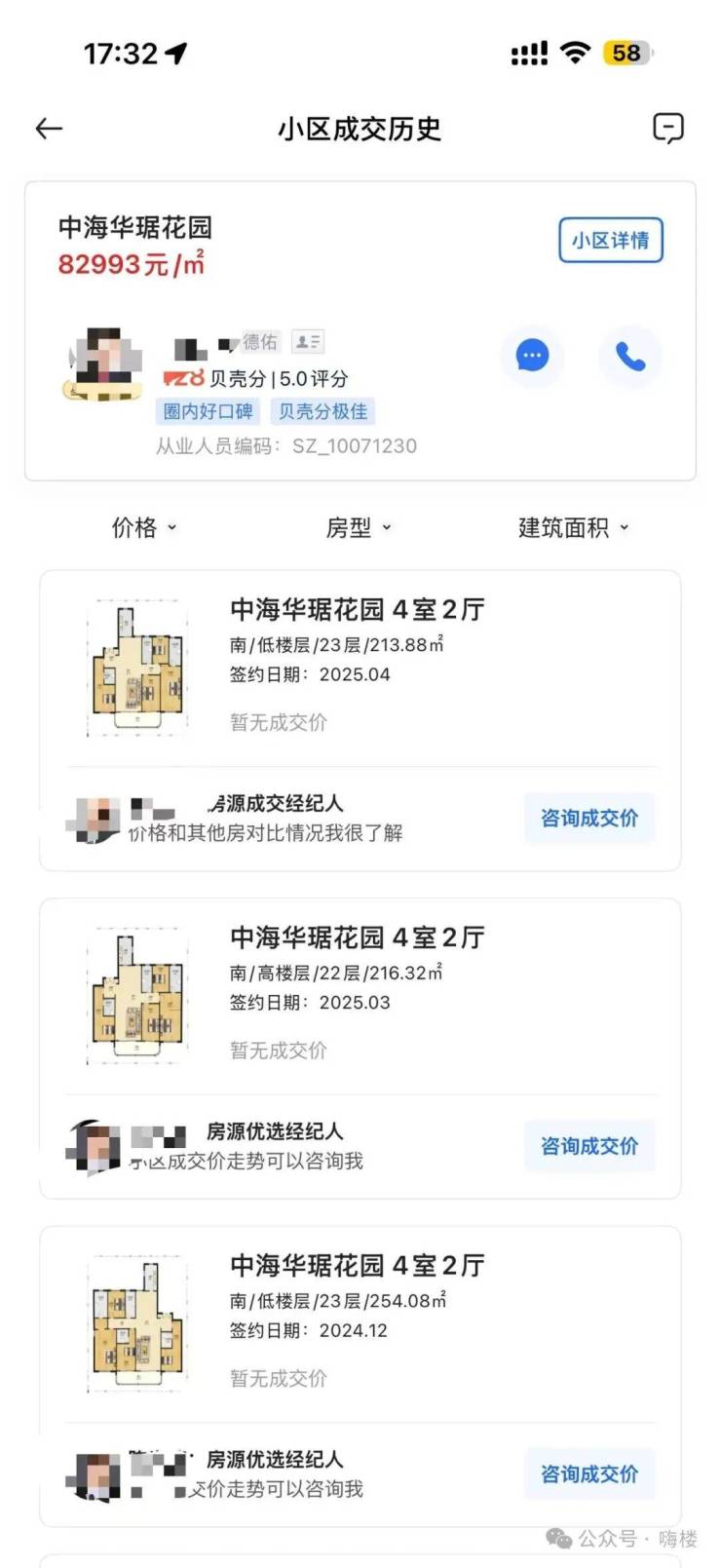This screenshot has height=1568, width=721.
Task: Open the message icon in the top bar
Action: tap(667, 129)
